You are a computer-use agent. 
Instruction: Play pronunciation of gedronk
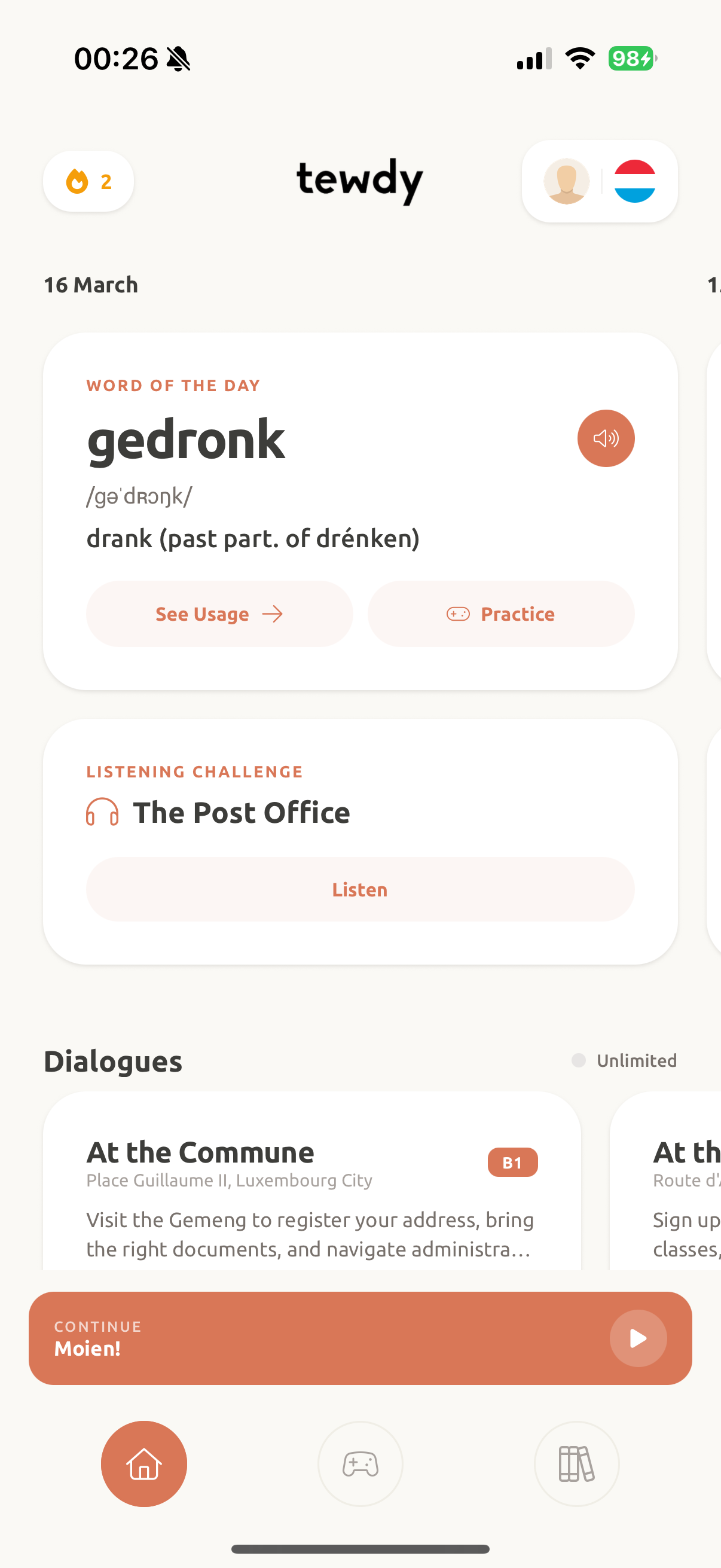point(606,438)
